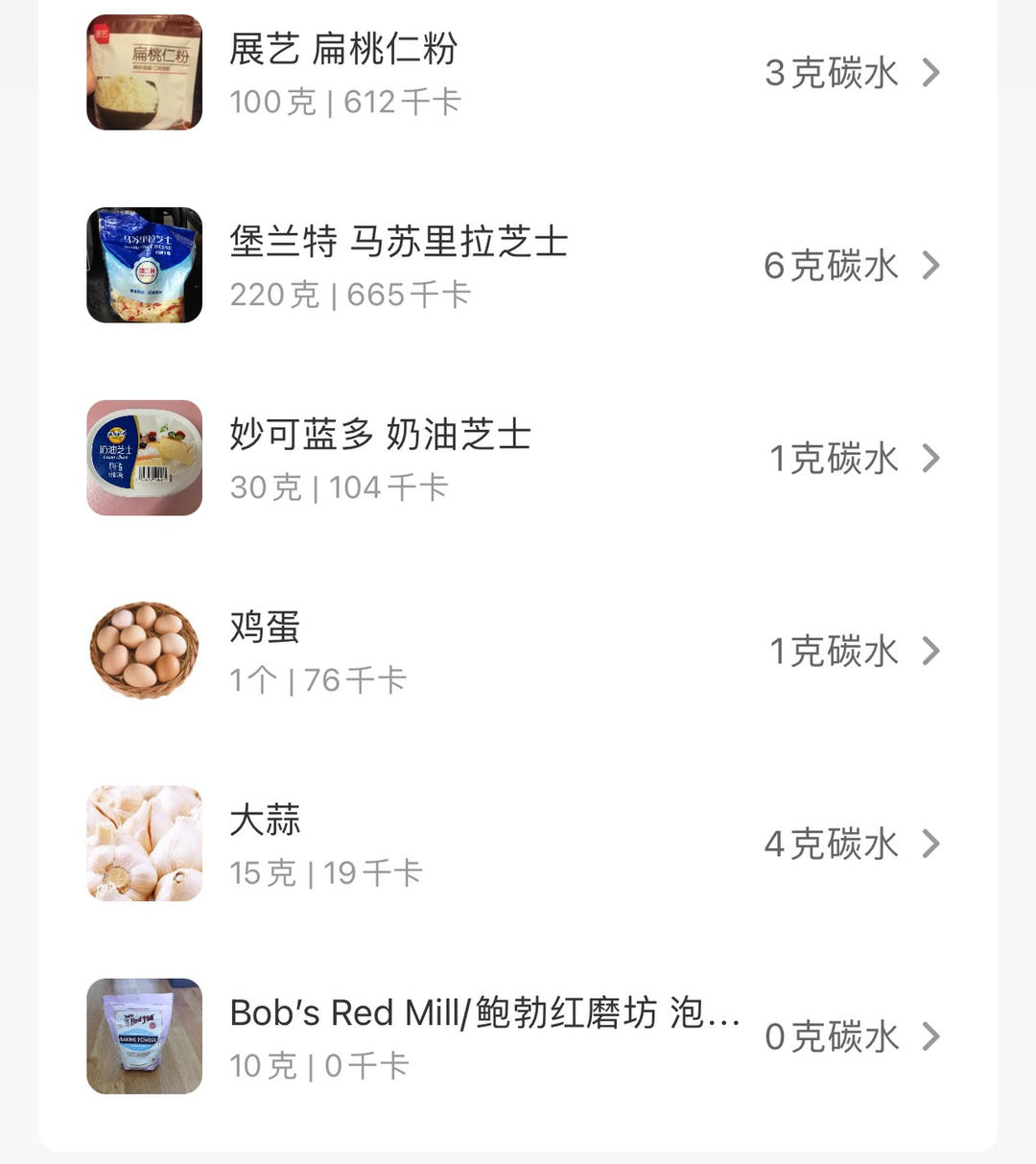Open the 展艺 扁桃仁粉 ingredient row
This screenshot has width=1036, height=1164.
[518, 73]
